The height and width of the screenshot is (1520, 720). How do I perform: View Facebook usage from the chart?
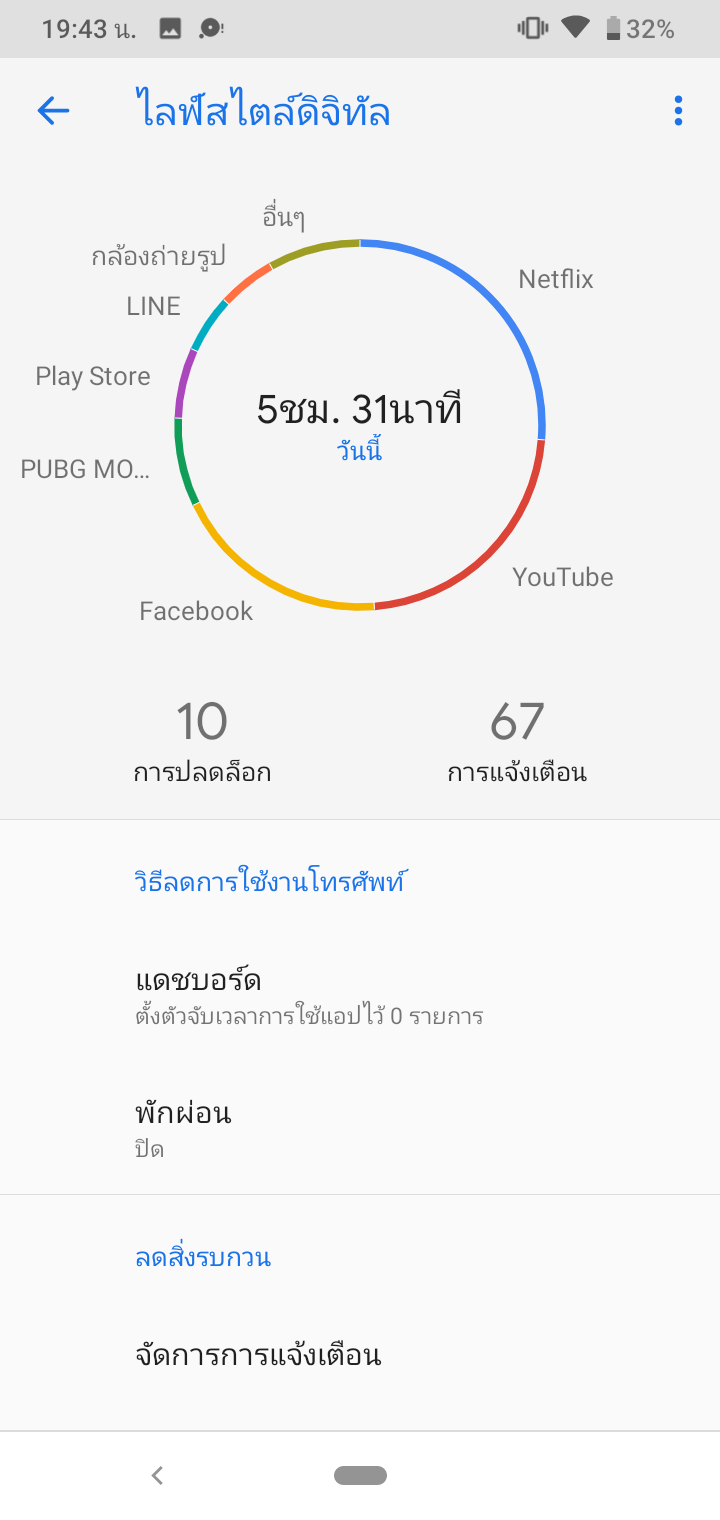[x=196, y=611]
